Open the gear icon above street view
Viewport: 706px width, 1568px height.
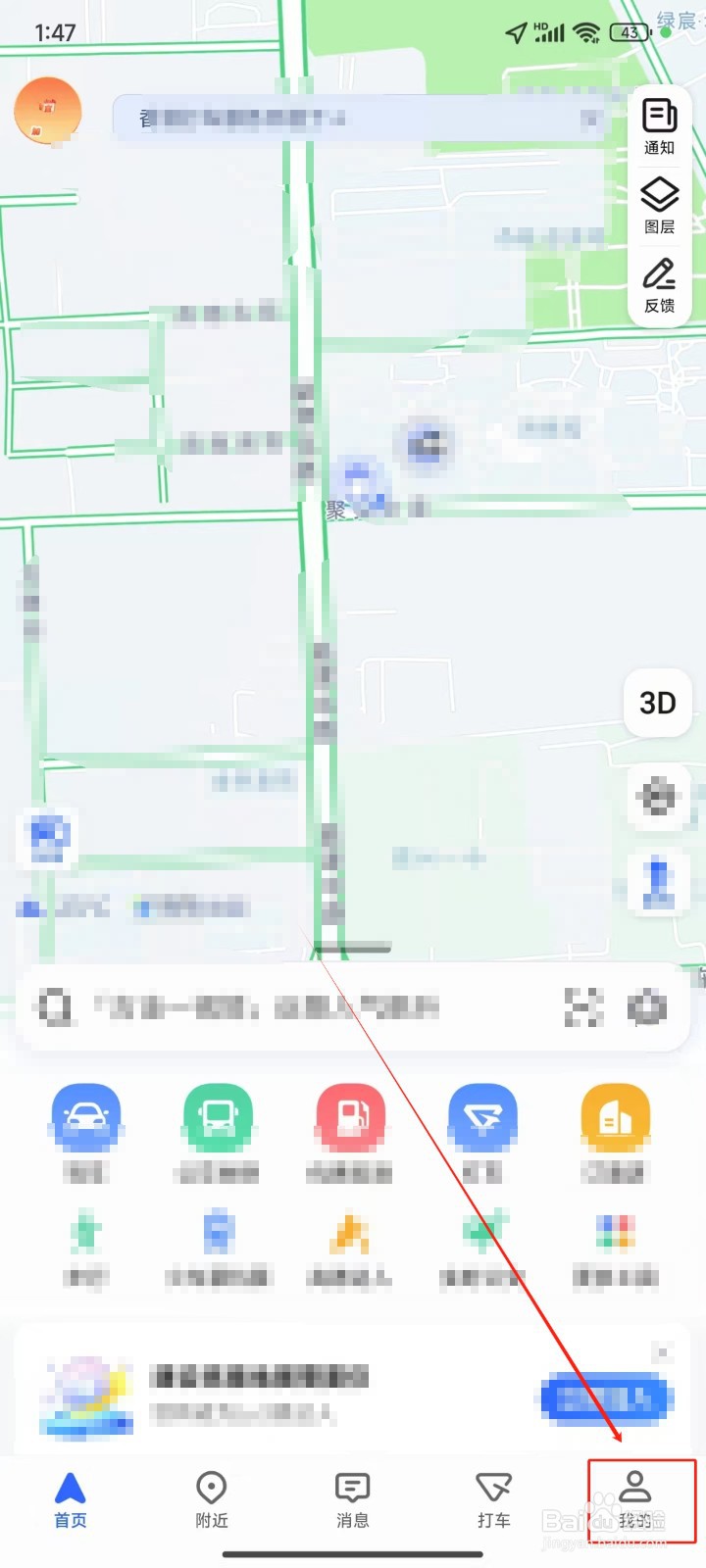658,797
